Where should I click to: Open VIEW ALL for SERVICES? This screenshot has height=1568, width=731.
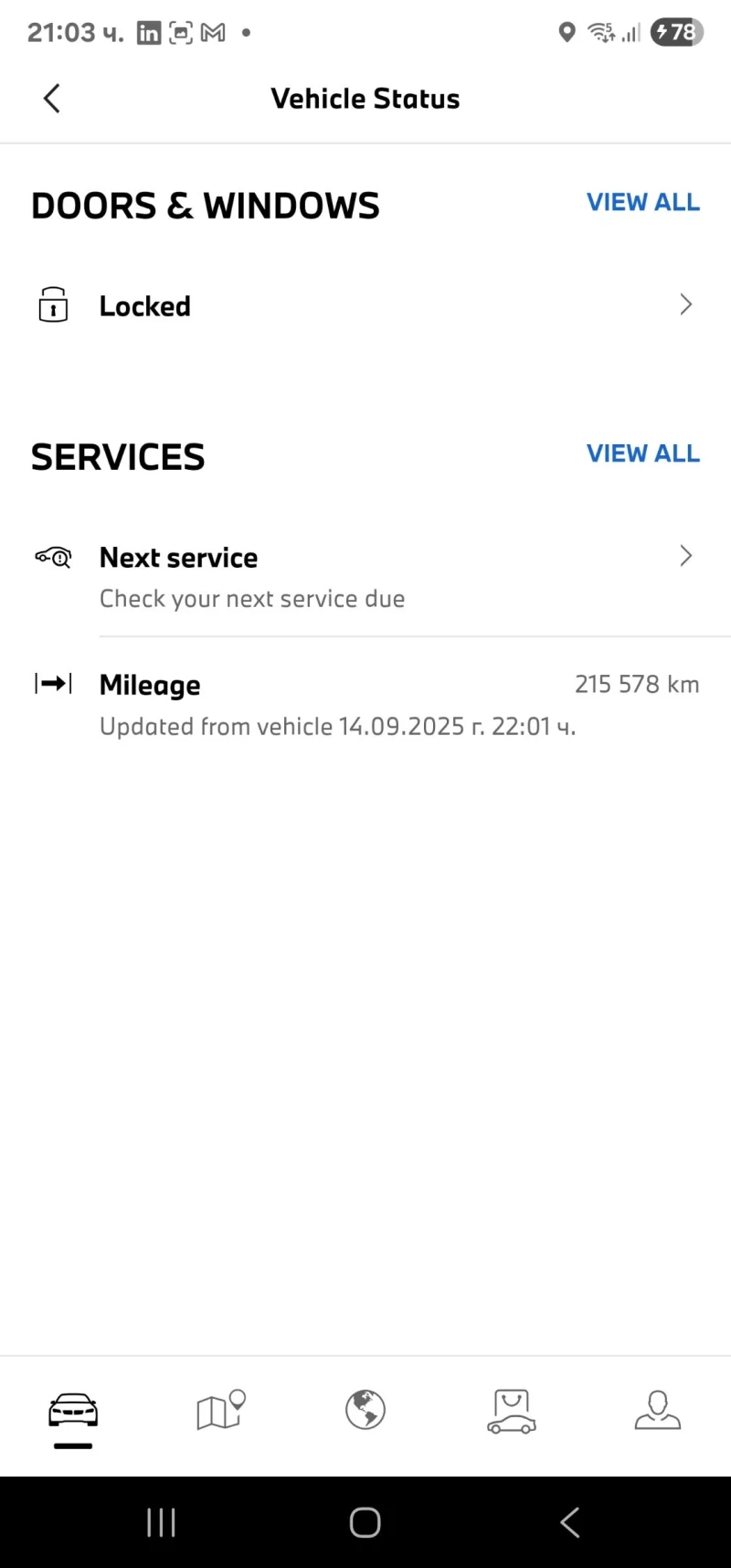click(643, 453)
